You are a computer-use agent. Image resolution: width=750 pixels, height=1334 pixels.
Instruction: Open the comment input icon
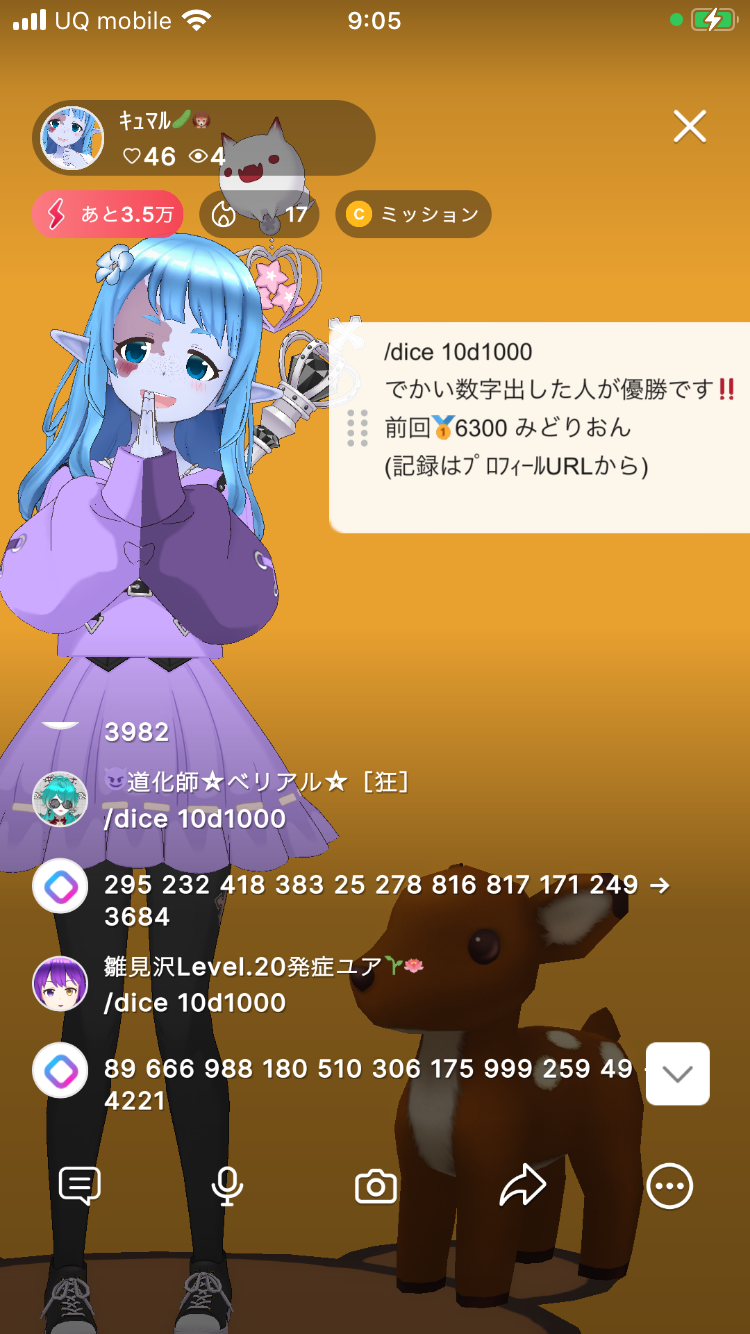[80, 1186]
